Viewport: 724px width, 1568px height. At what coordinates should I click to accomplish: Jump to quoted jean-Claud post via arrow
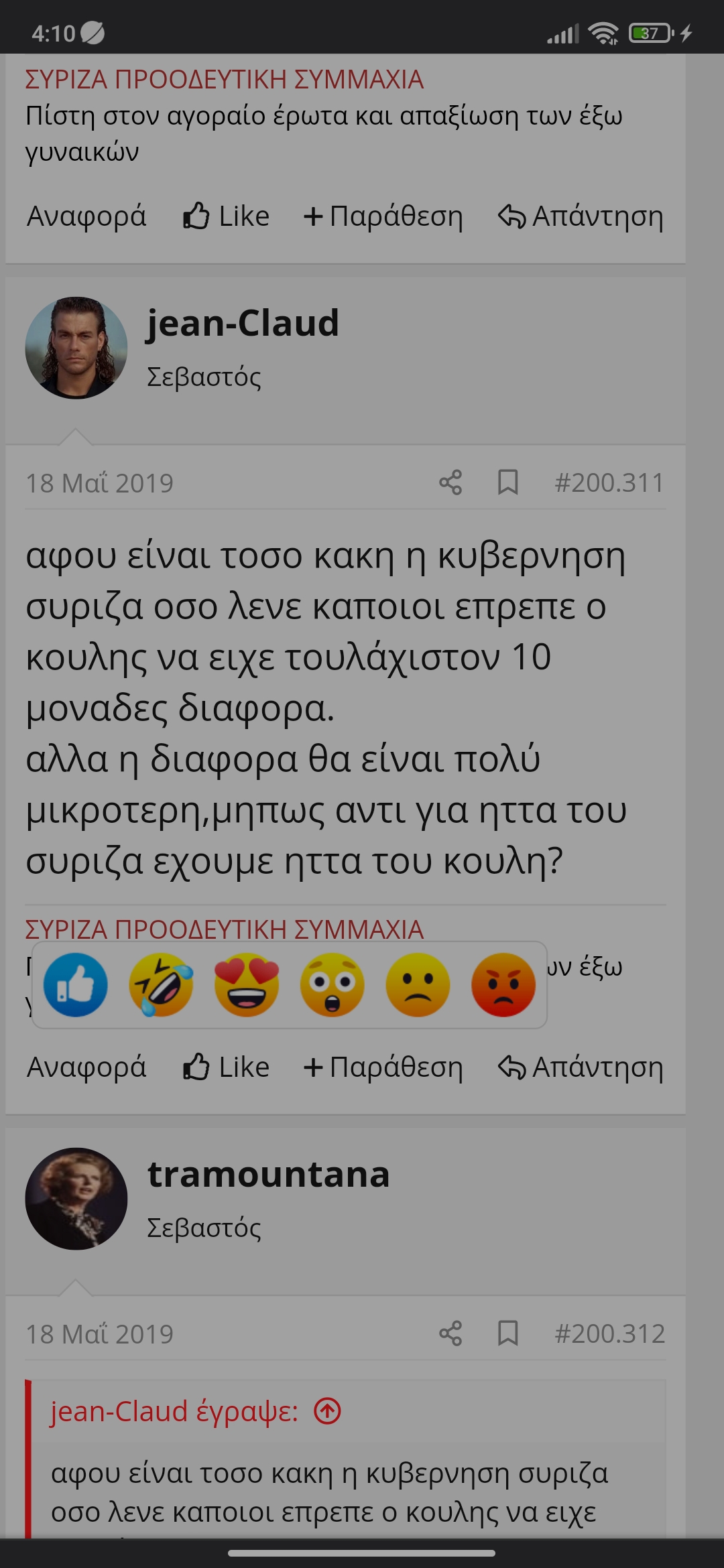[328, 1411]
